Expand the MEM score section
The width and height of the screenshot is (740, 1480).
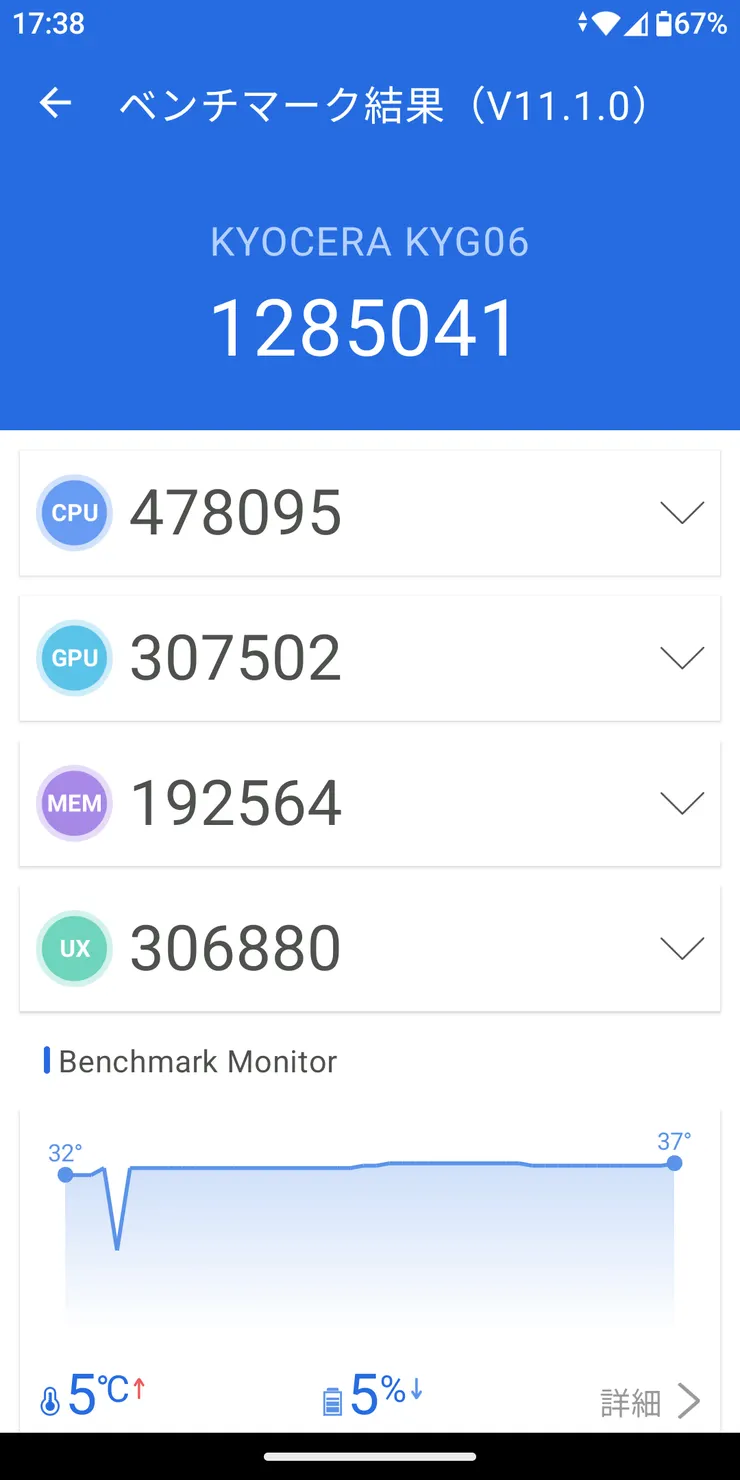pyautogui.click(x=682, y=803)
